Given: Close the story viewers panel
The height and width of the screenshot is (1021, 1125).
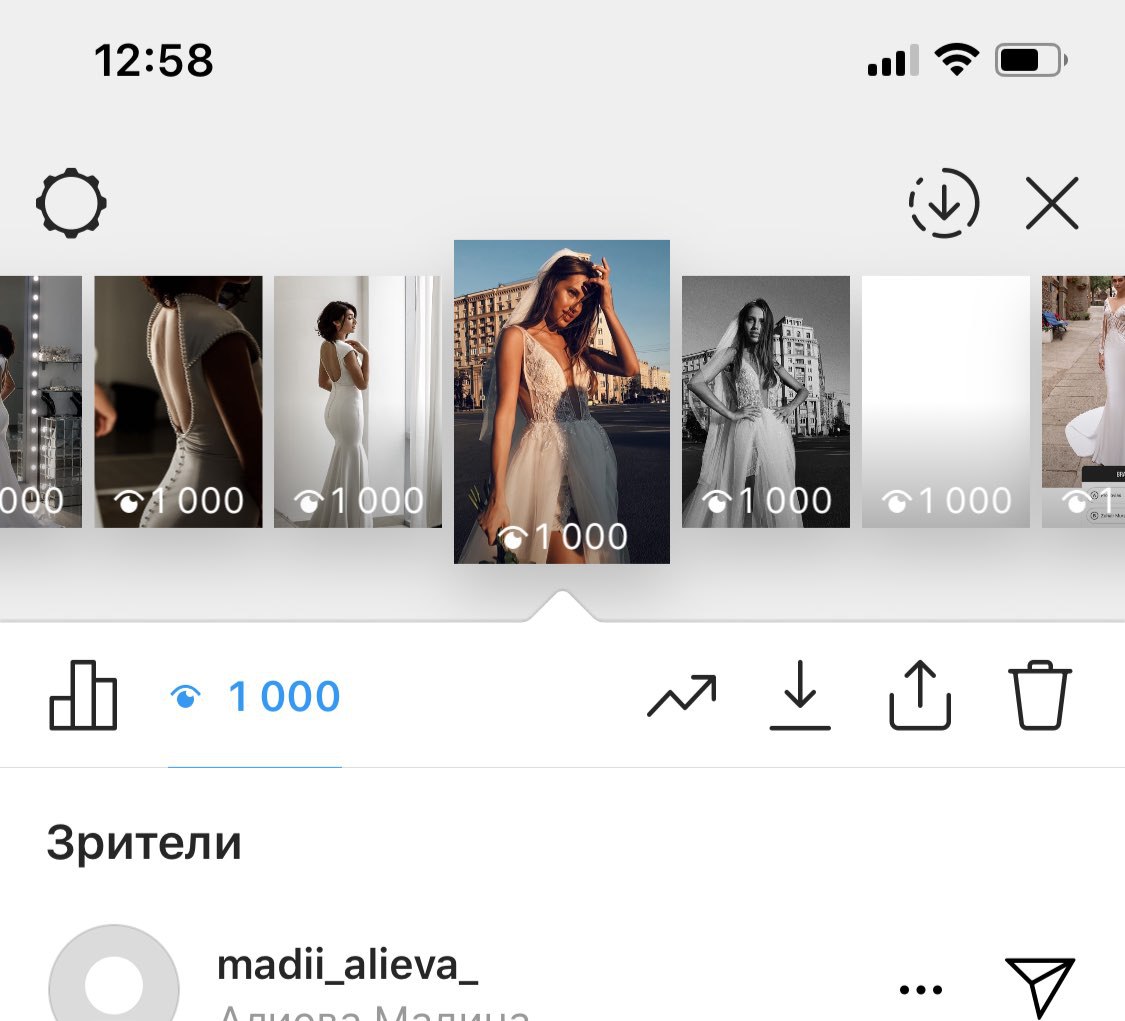Looking at the screenshot, I should (x=1052, y=204).
